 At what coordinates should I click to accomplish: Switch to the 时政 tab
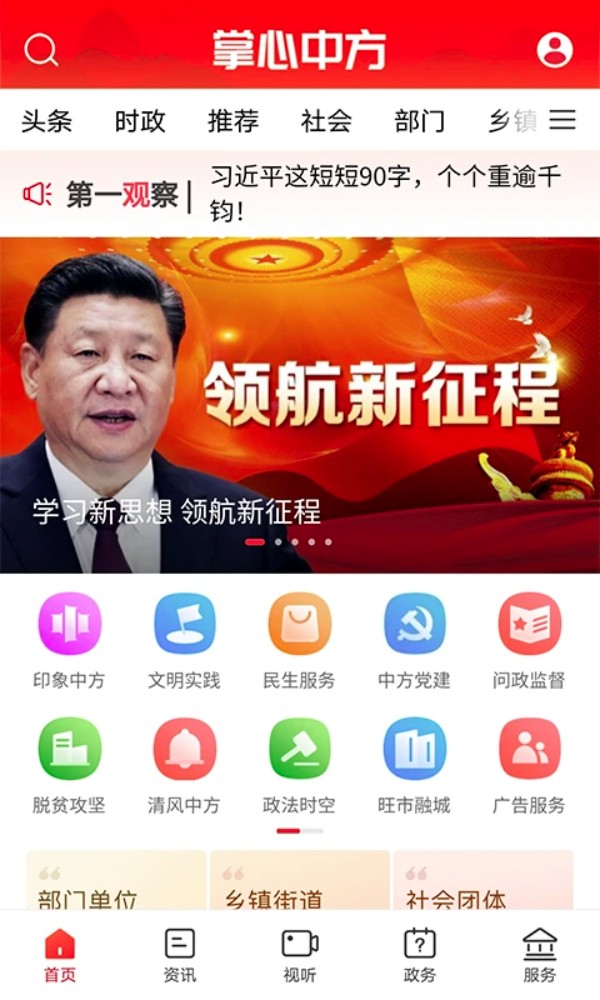point(140,122)
